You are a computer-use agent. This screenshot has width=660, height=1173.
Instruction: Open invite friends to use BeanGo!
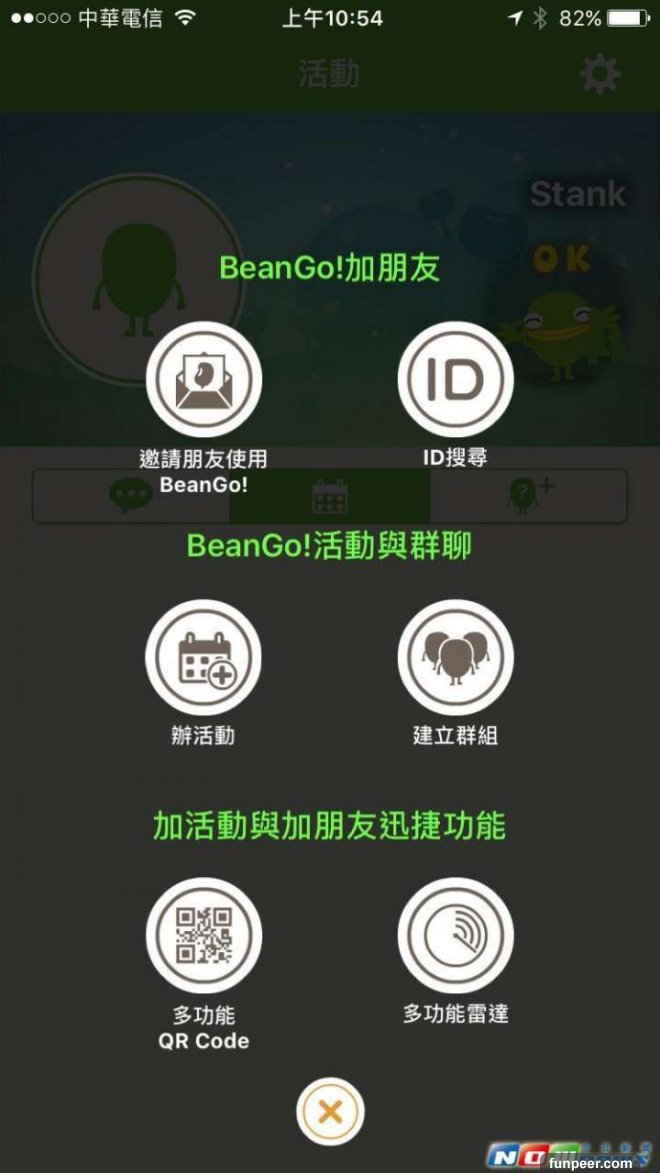click(204, 380)
